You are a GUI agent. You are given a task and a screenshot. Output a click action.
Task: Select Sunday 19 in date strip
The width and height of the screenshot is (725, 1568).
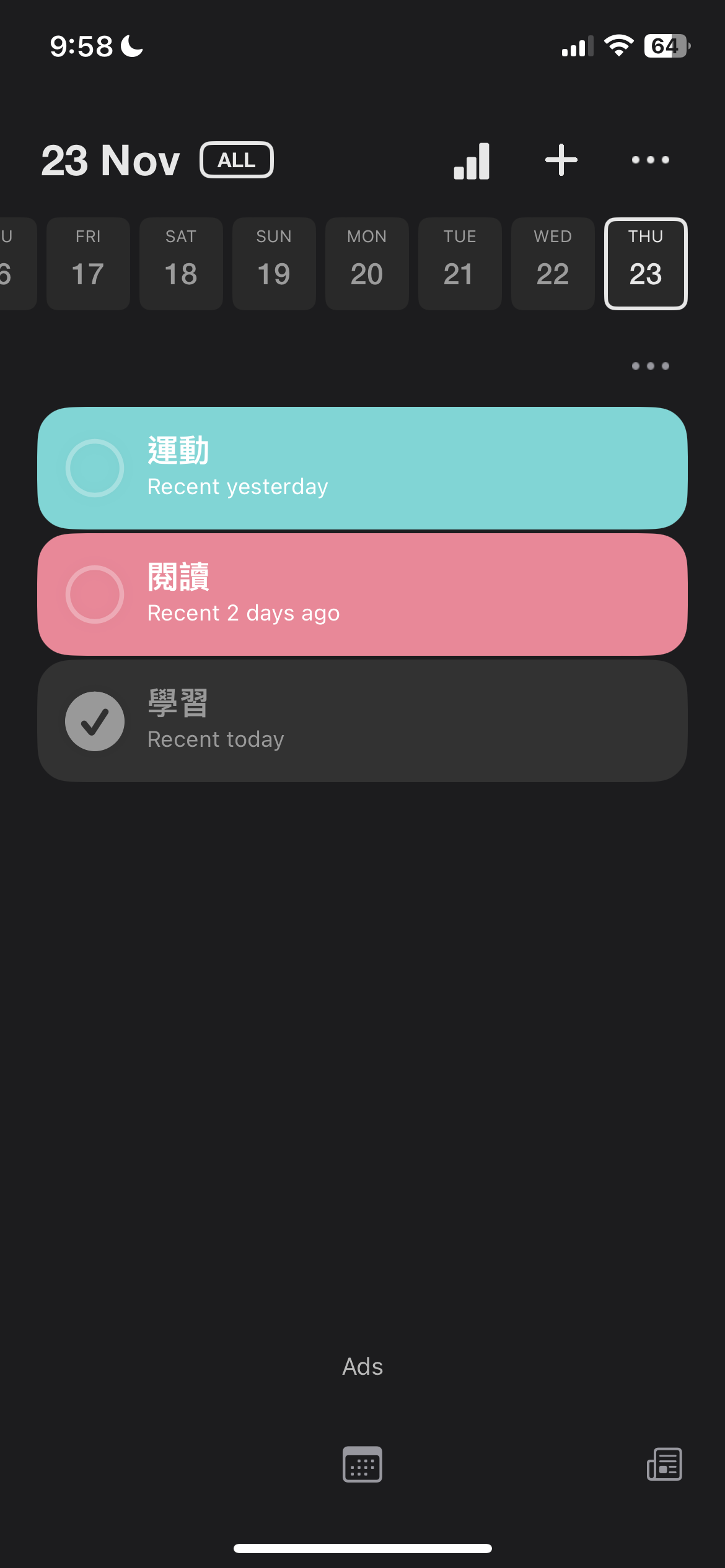pyautogui.click(x=274, y=263)
